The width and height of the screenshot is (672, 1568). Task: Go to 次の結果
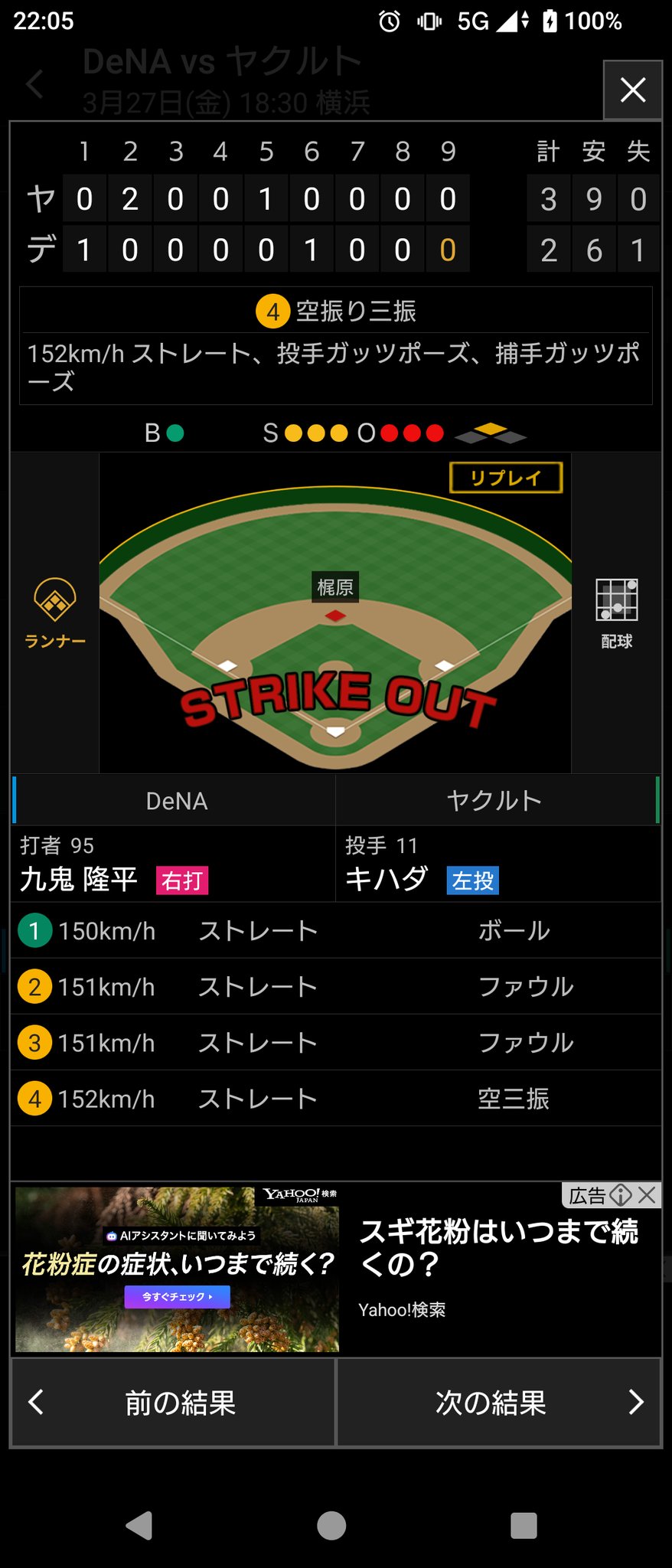[498, 1403]
